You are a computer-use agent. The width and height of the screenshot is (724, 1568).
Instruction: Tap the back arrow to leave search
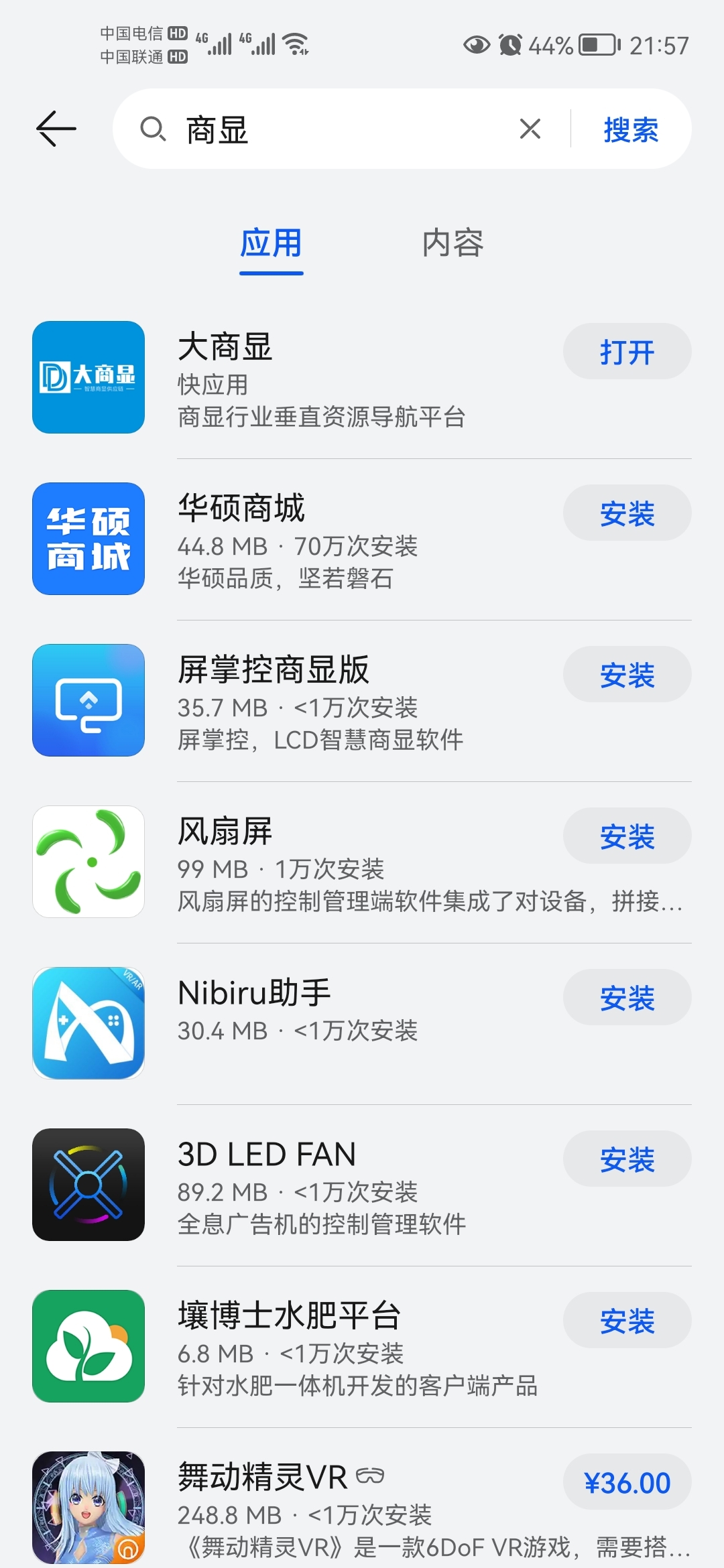coord(54,128)
